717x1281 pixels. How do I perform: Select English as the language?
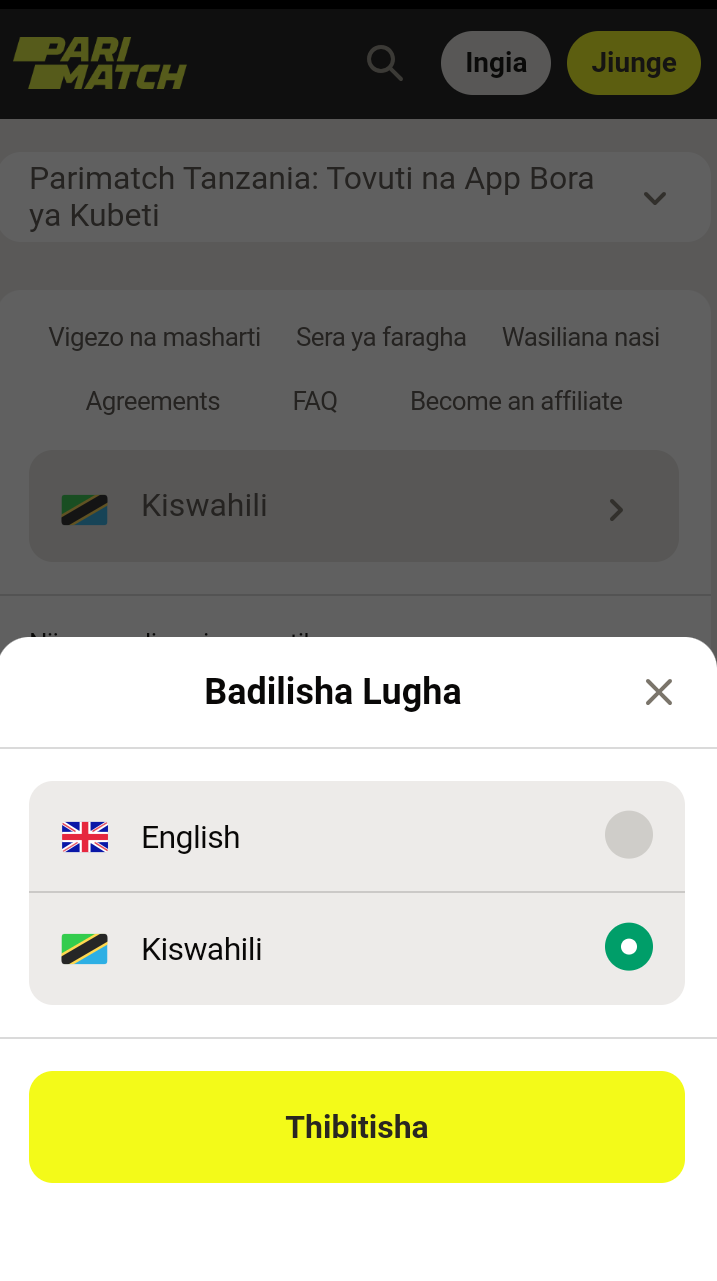[x=357, y=836]
